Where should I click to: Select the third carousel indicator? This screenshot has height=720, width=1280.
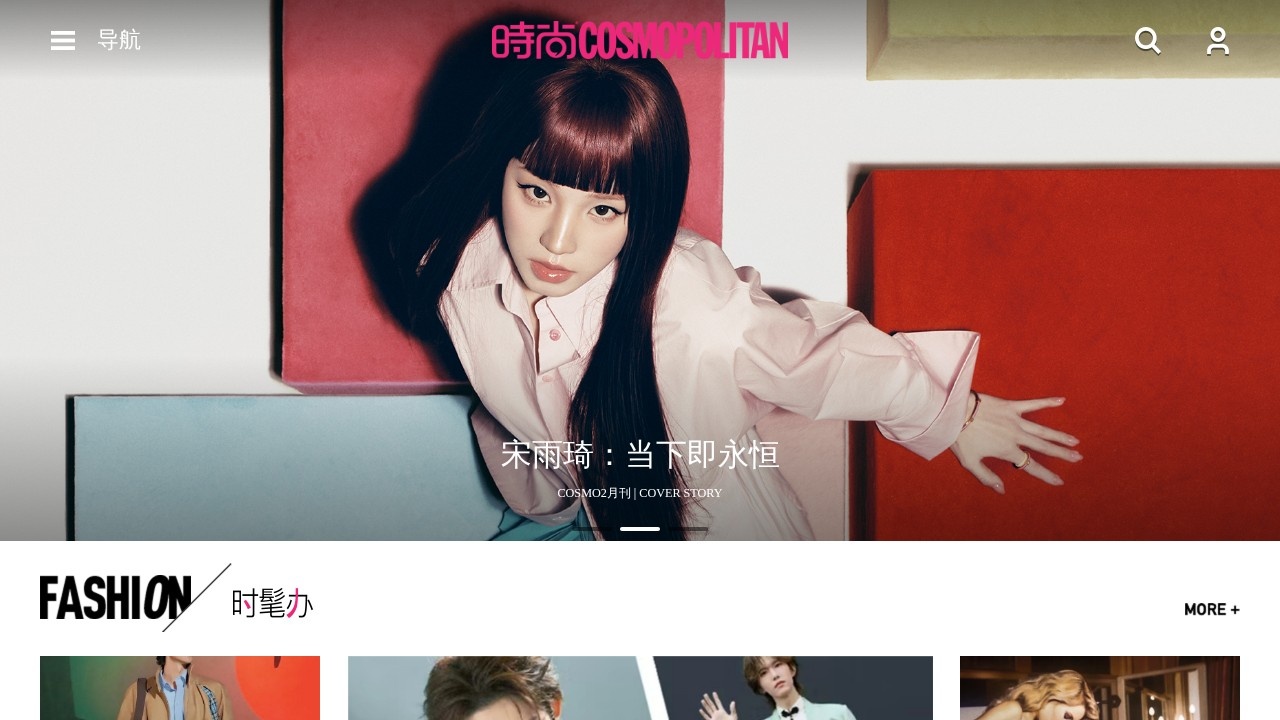click(688, 528)
